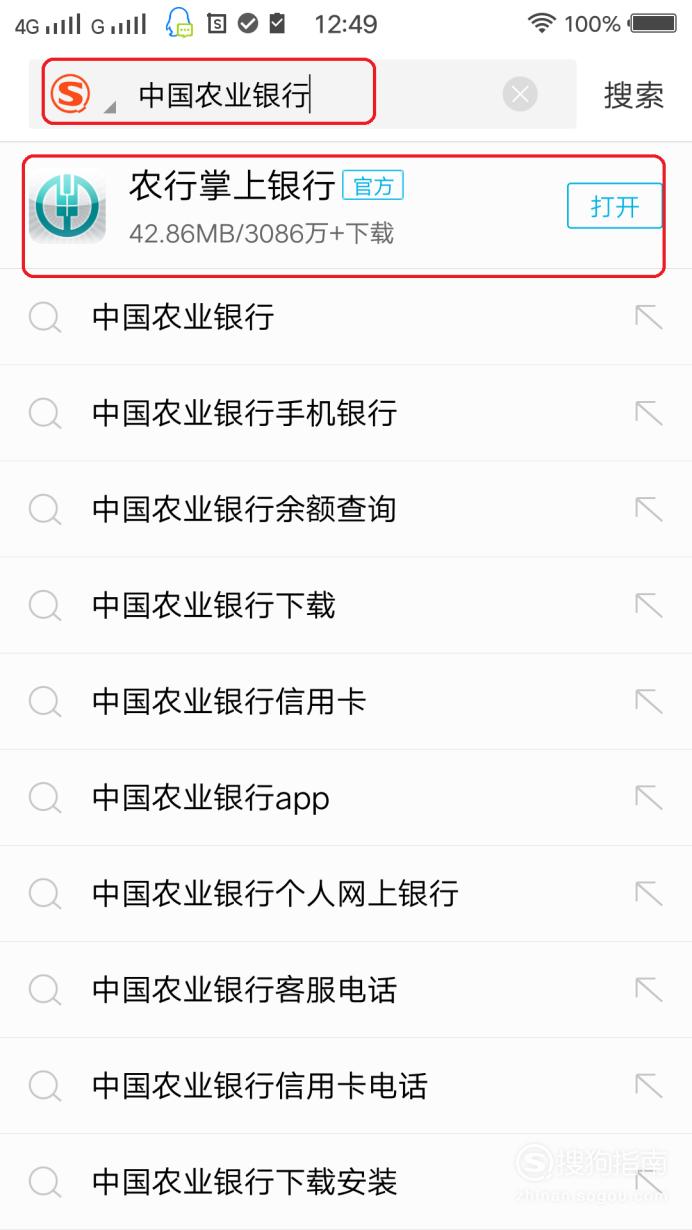Search 中国农业银行客服电话
This screenshot has height=1230, width=692.
pos(346,989)
